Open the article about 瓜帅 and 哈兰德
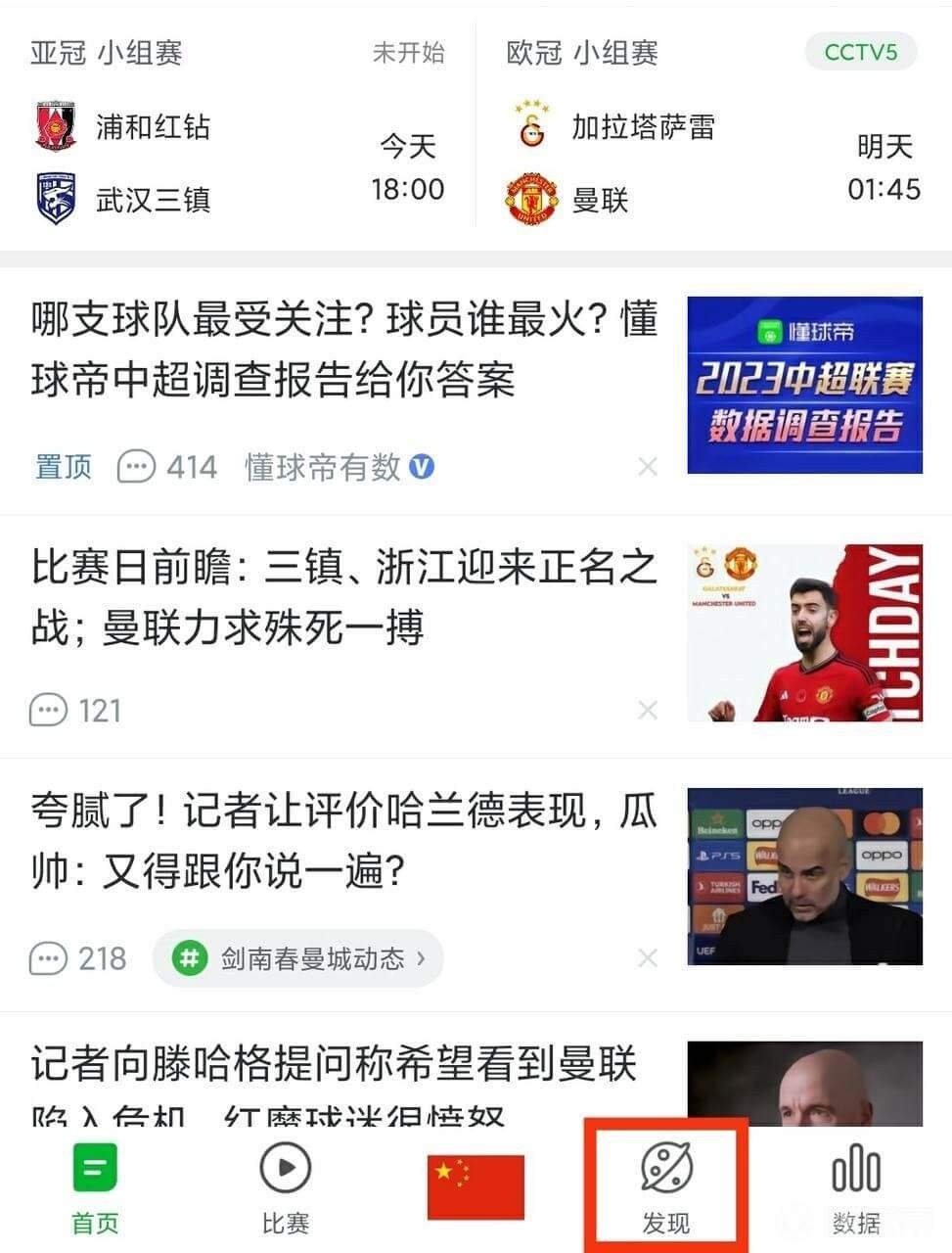This screenshot has height=1253, width=952. [x=343, y=841]
